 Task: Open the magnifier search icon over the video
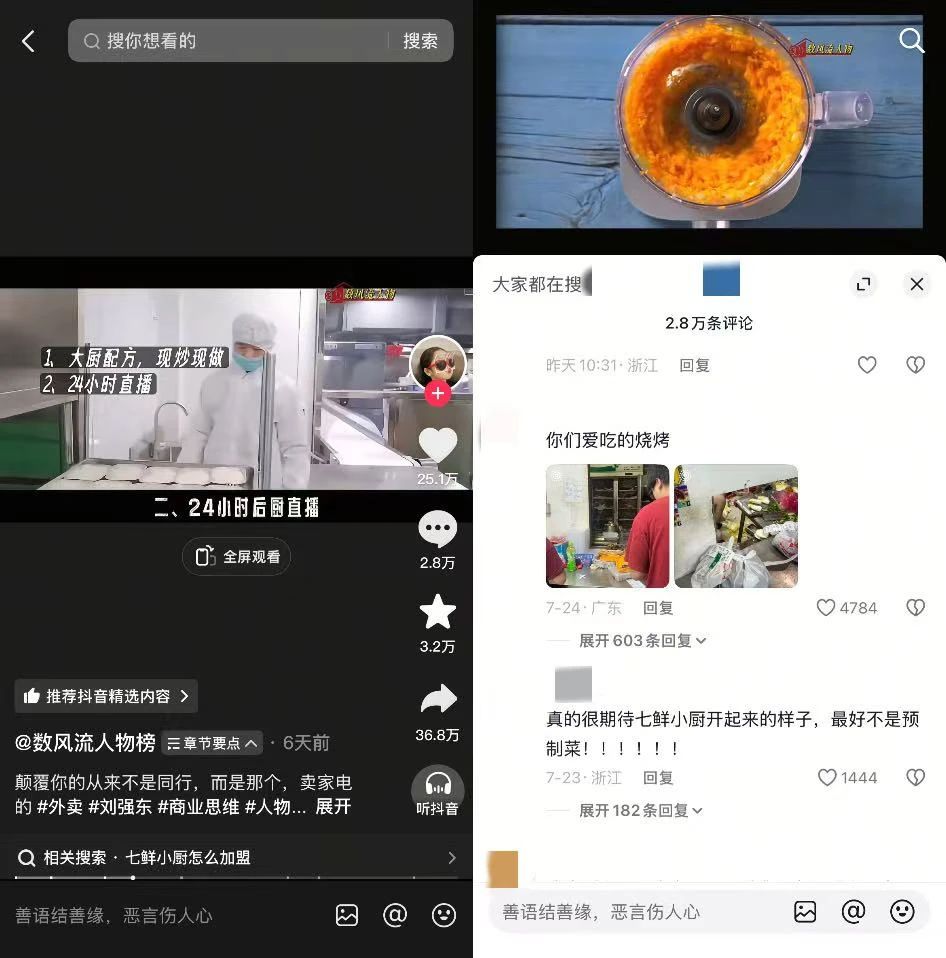pos(911,40)
